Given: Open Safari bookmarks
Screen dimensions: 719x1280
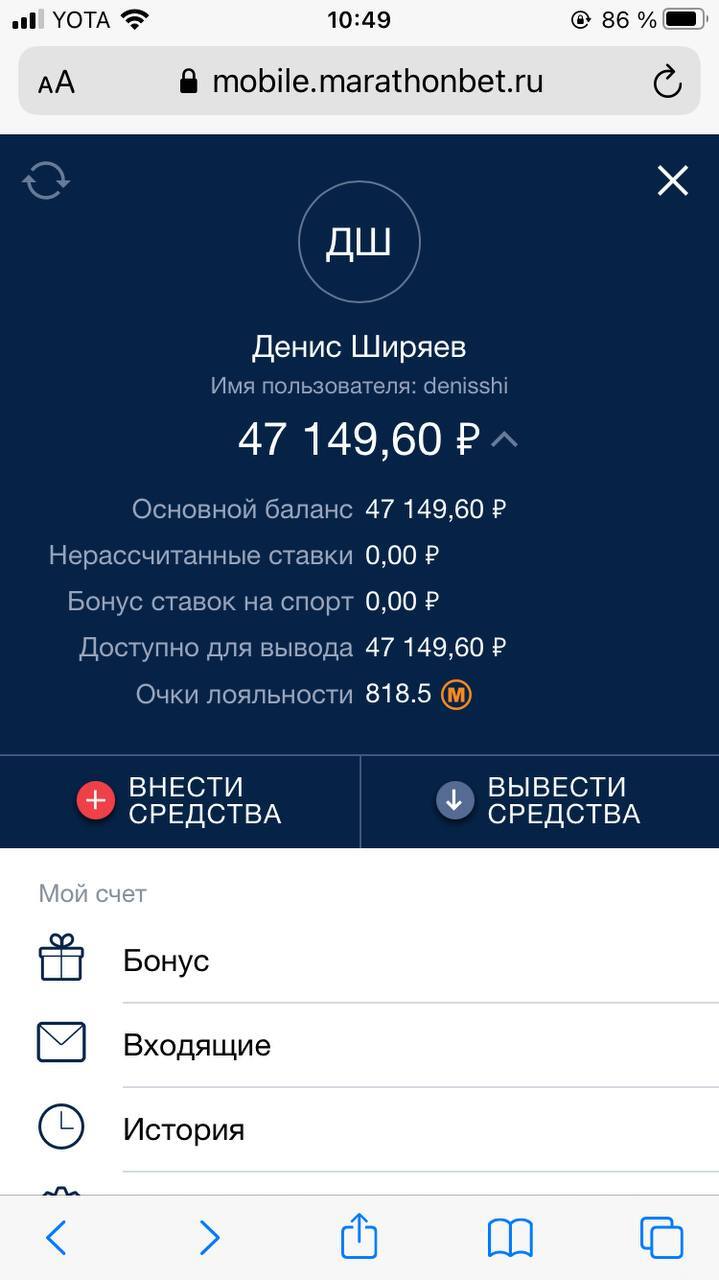Looking at the screenshot, I should (x=510, y=1238).
